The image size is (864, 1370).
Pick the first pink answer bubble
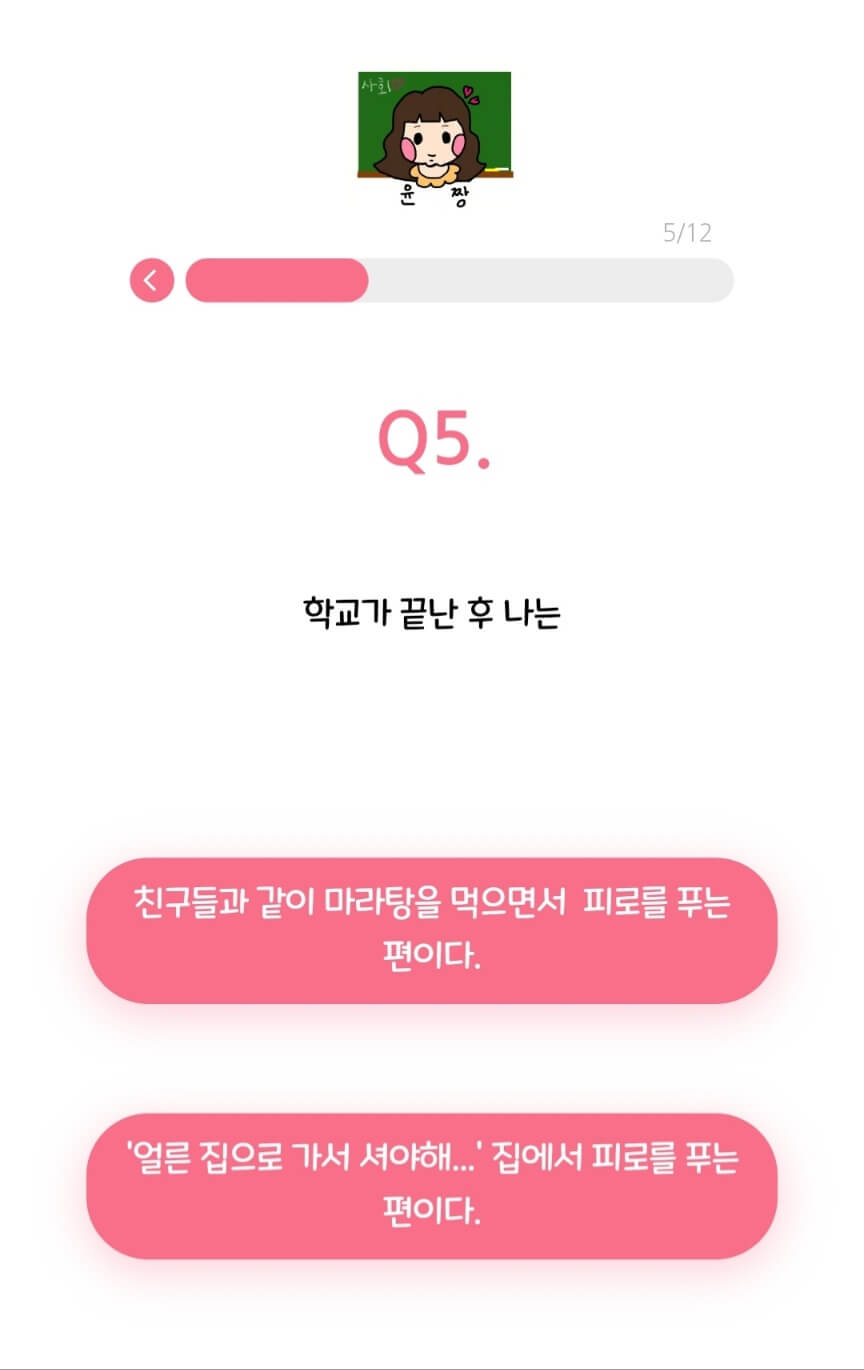coord(430,932)
